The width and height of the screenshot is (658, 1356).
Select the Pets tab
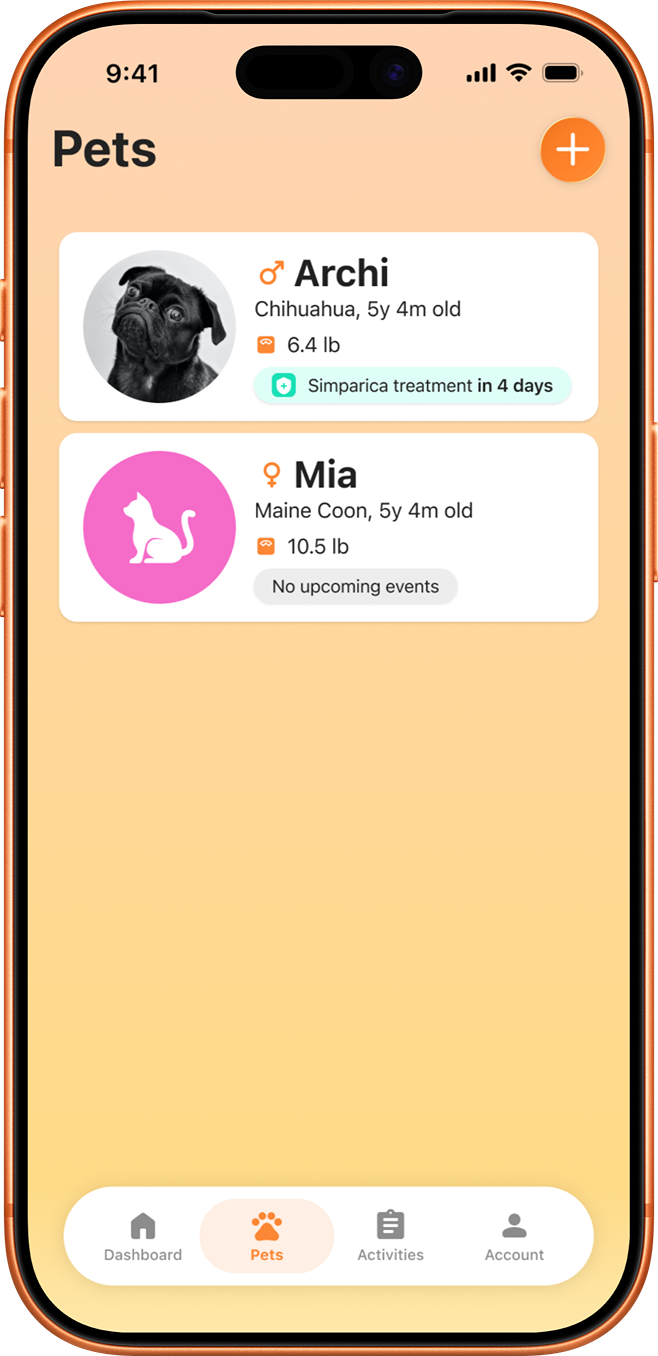(267, 1236)
